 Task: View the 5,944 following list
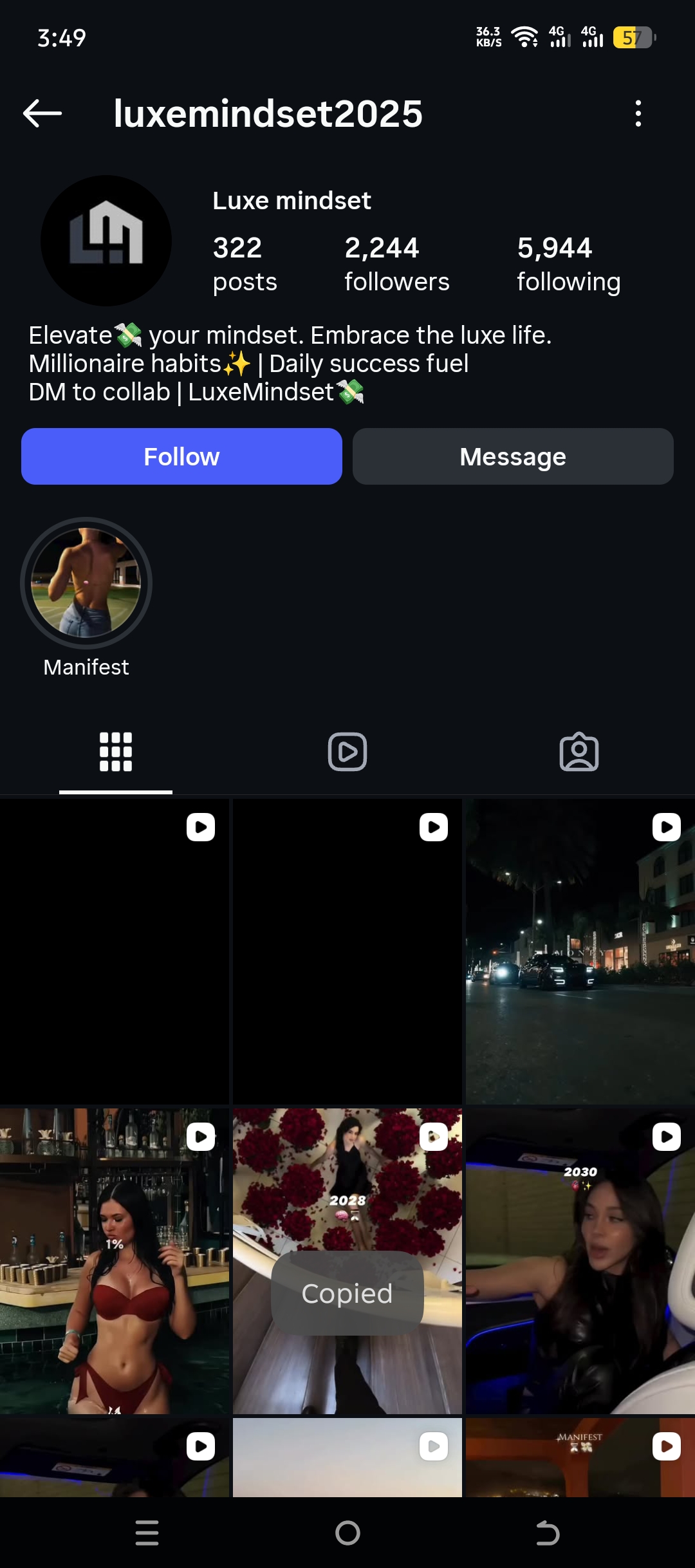(568, 264)
